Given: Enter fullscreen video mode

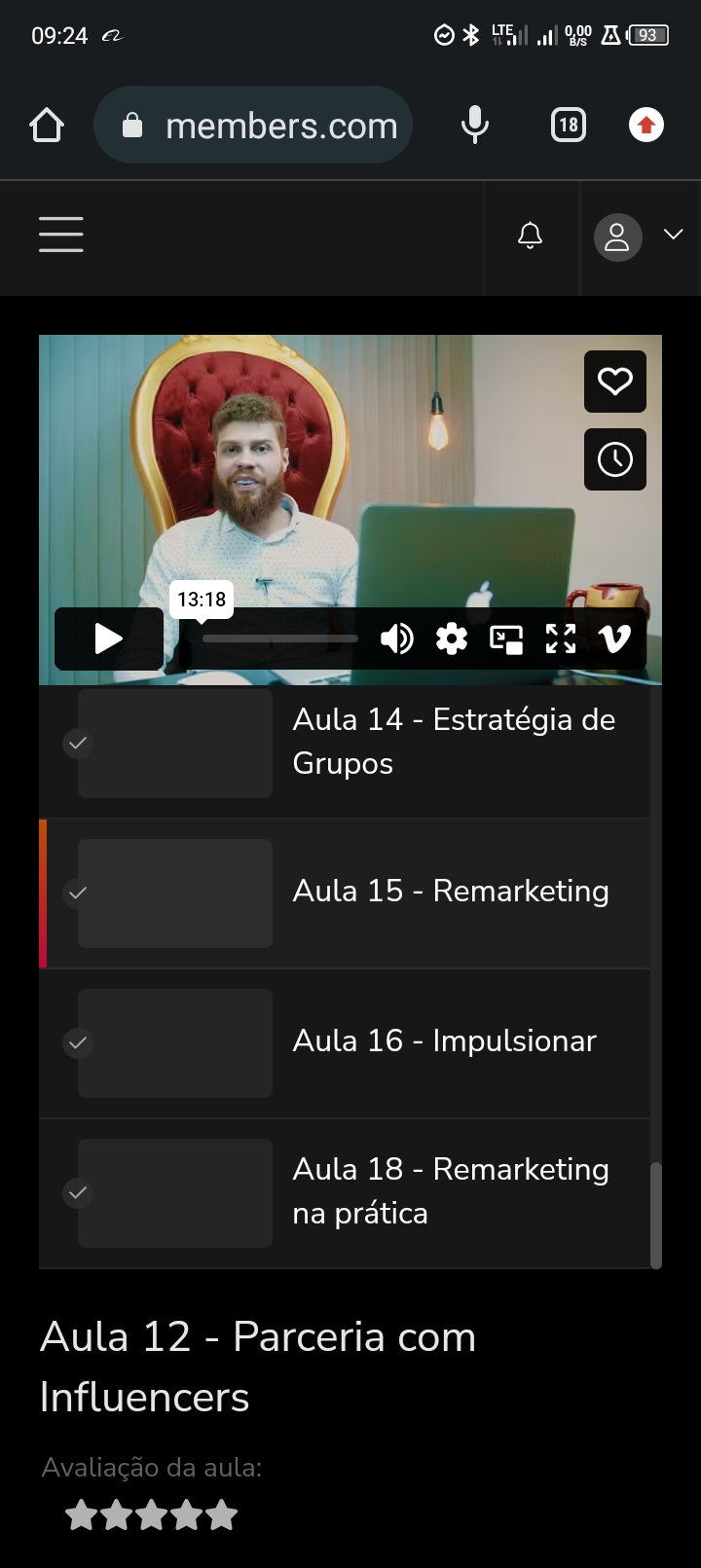Looking at the screenshot, I should [561, 638].
